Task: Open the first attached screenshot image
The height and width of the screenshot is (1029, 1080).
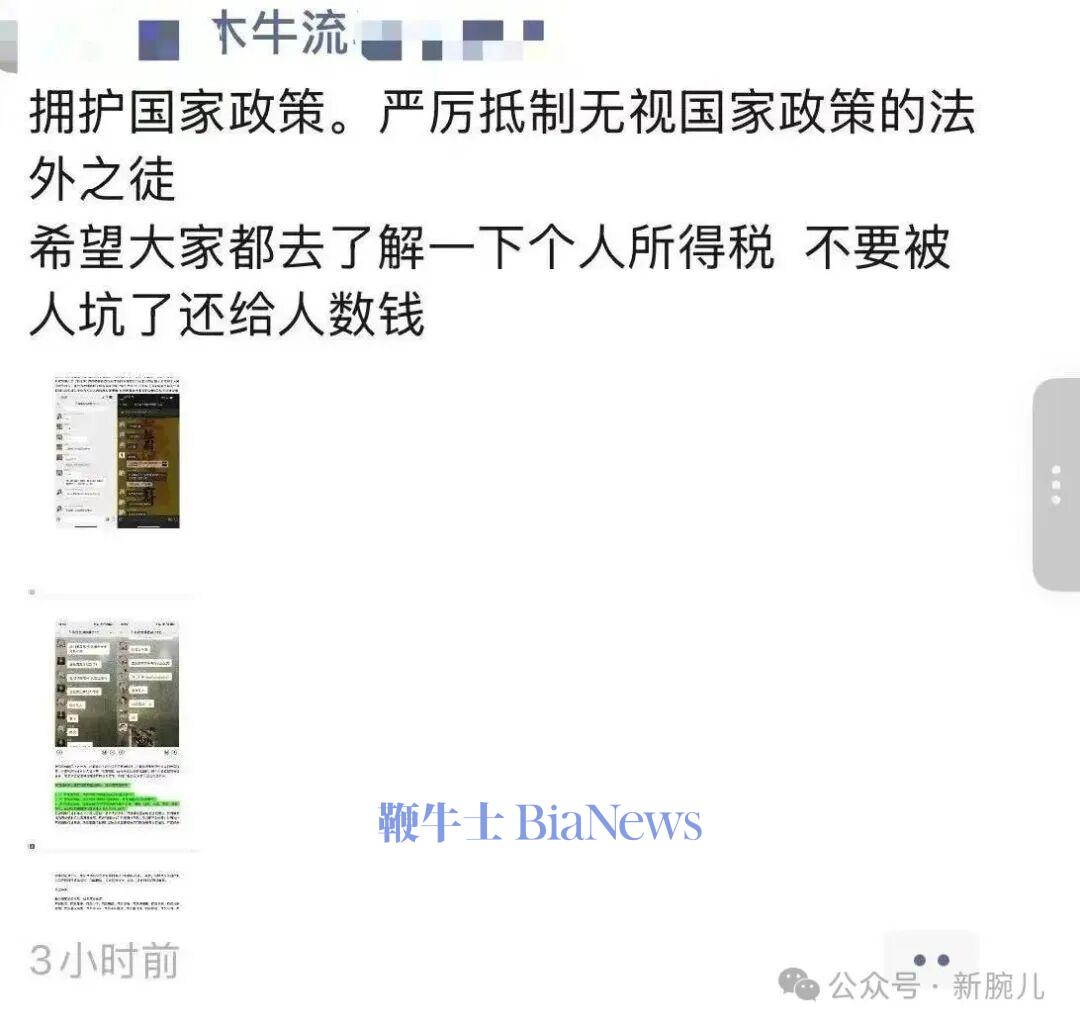Action: click(x=117, y=452)
